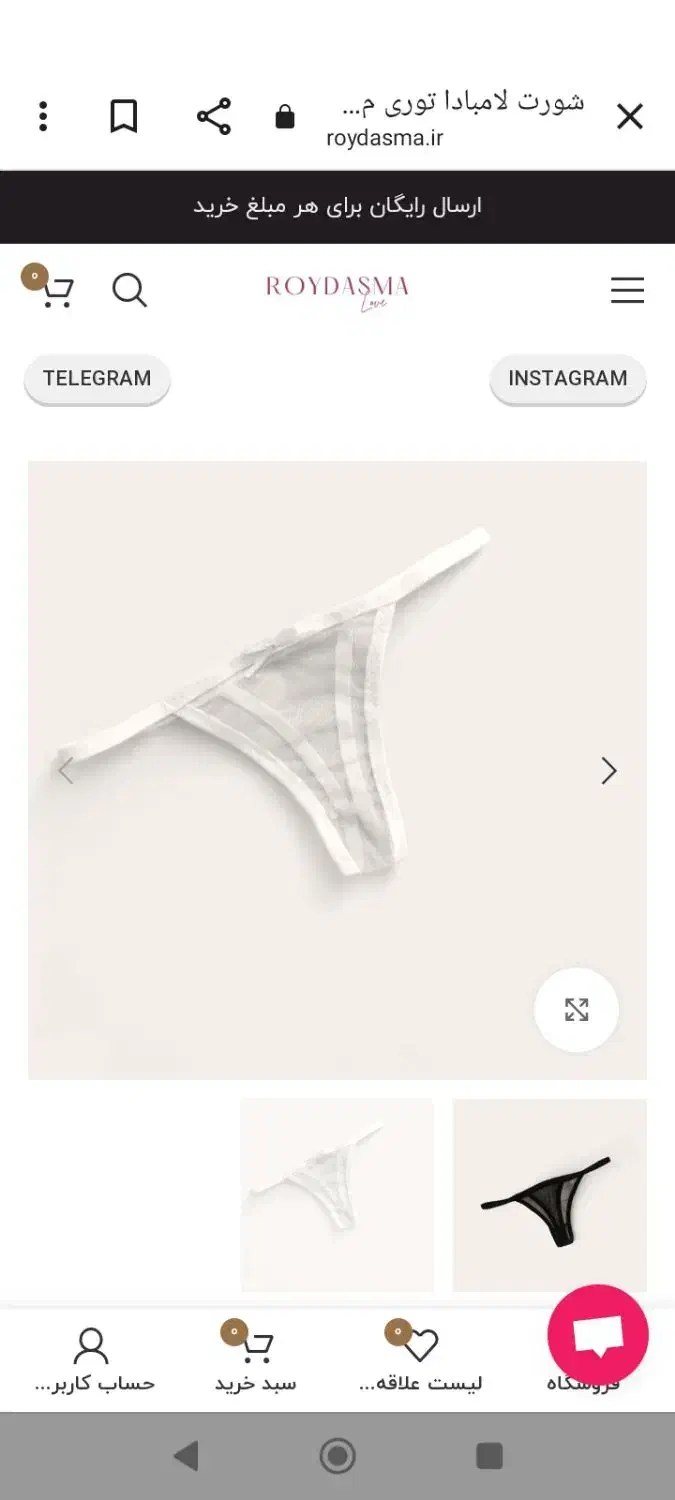Show the previous product image
The height and width of the screenshot is (1500, 675).
click(x=66, y=771)
